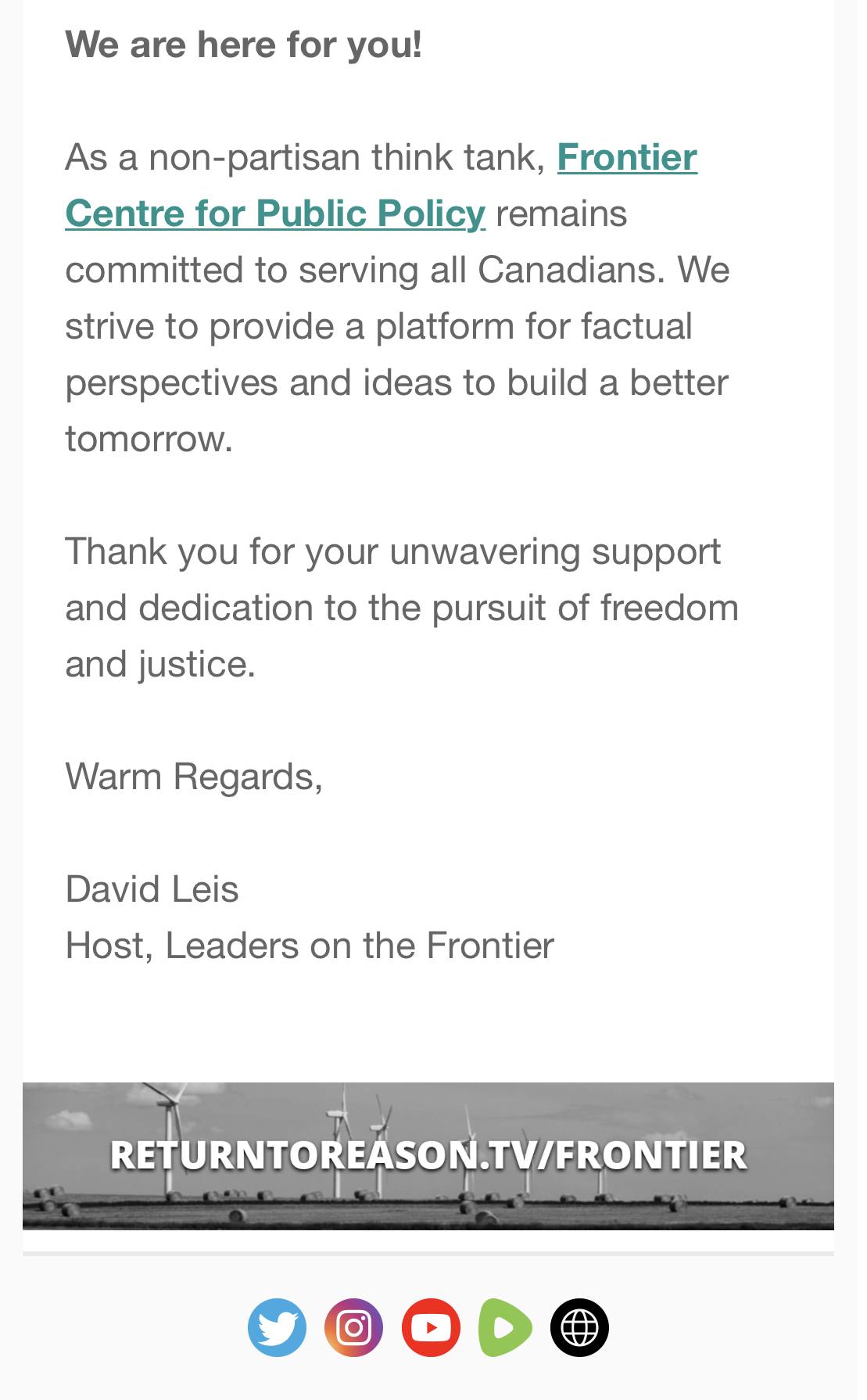Viewport: 867px width, 1400px height.
Task: Tap the RETURNTOREASON.TV/FRONTIER banner
Action: (428, 1156)
